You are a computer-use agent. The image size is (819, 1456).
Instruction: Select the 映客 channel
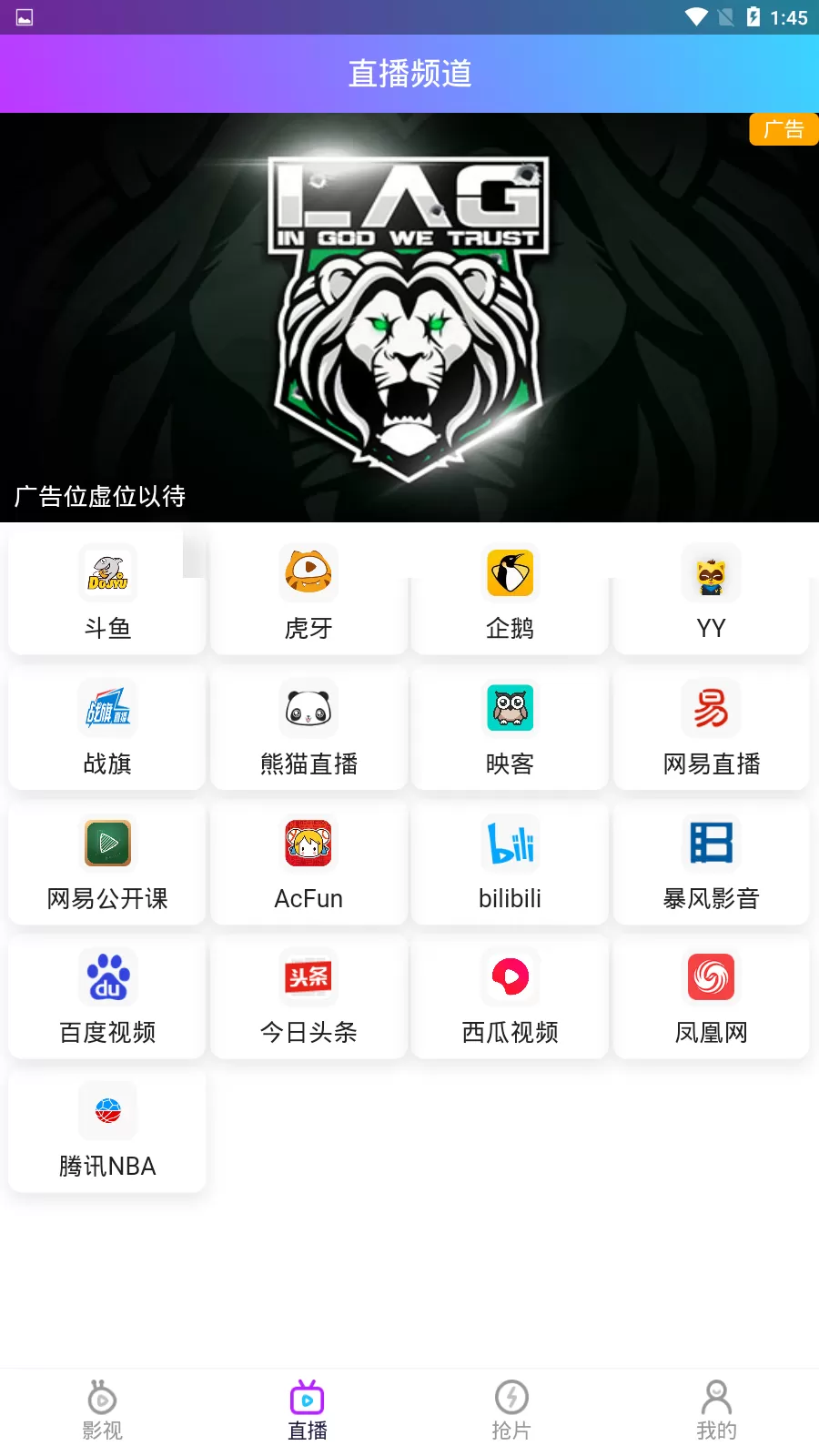(510, 728)
